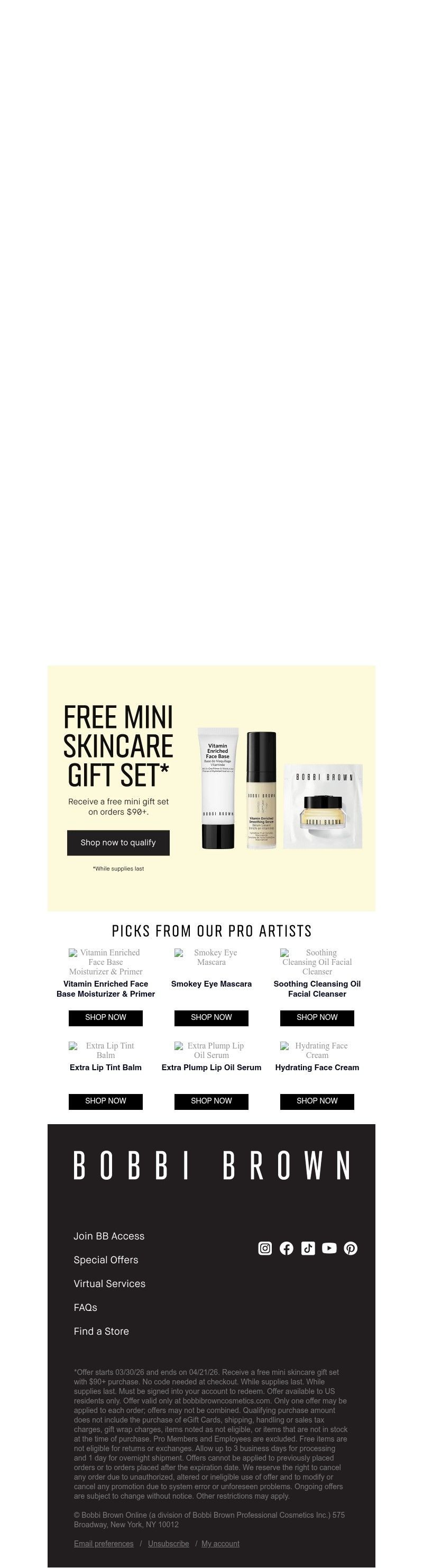Open Virtual Services
This screenshot has height=1568, width=423.
tap(109, 1283)
